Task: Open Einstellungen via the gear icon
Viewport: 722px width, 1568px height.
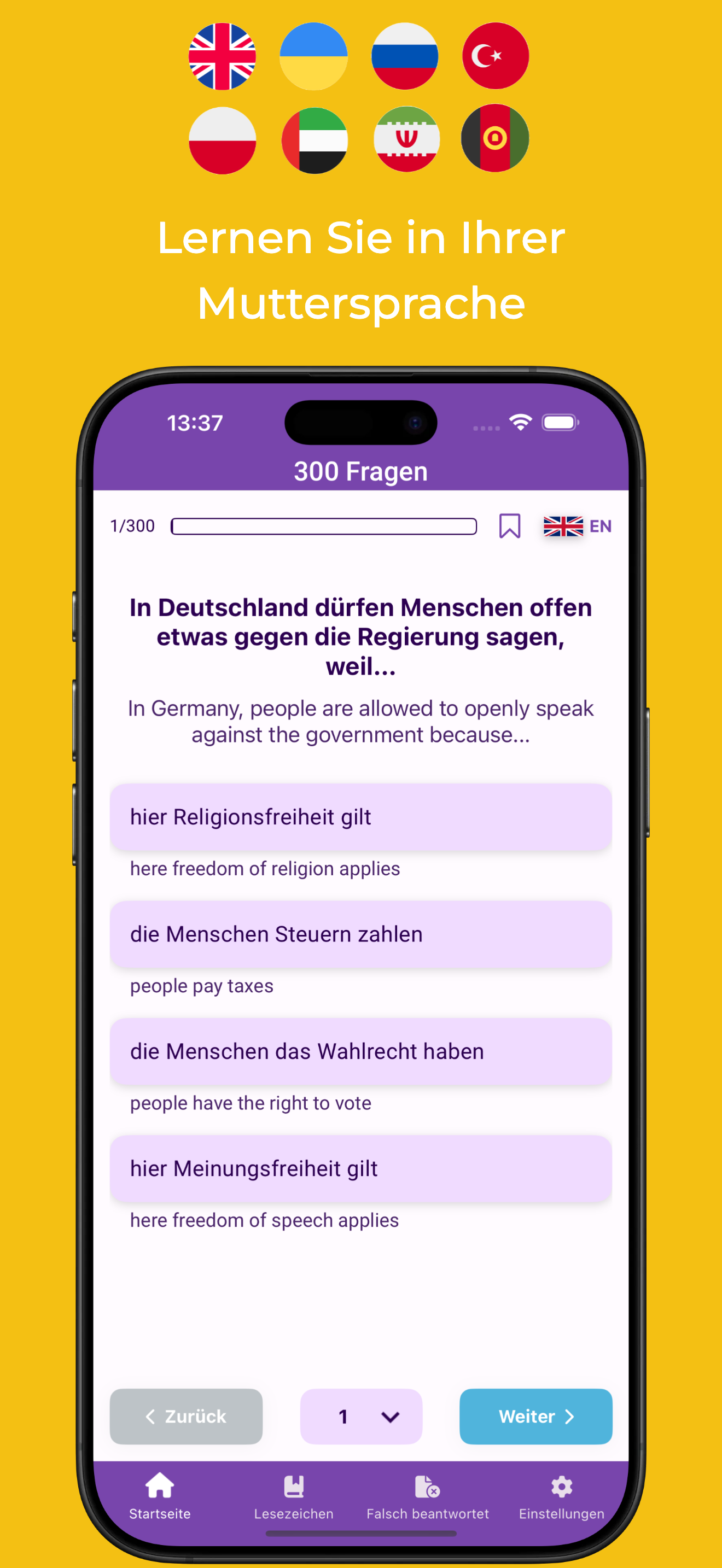Action: [x=561, y=1485]
